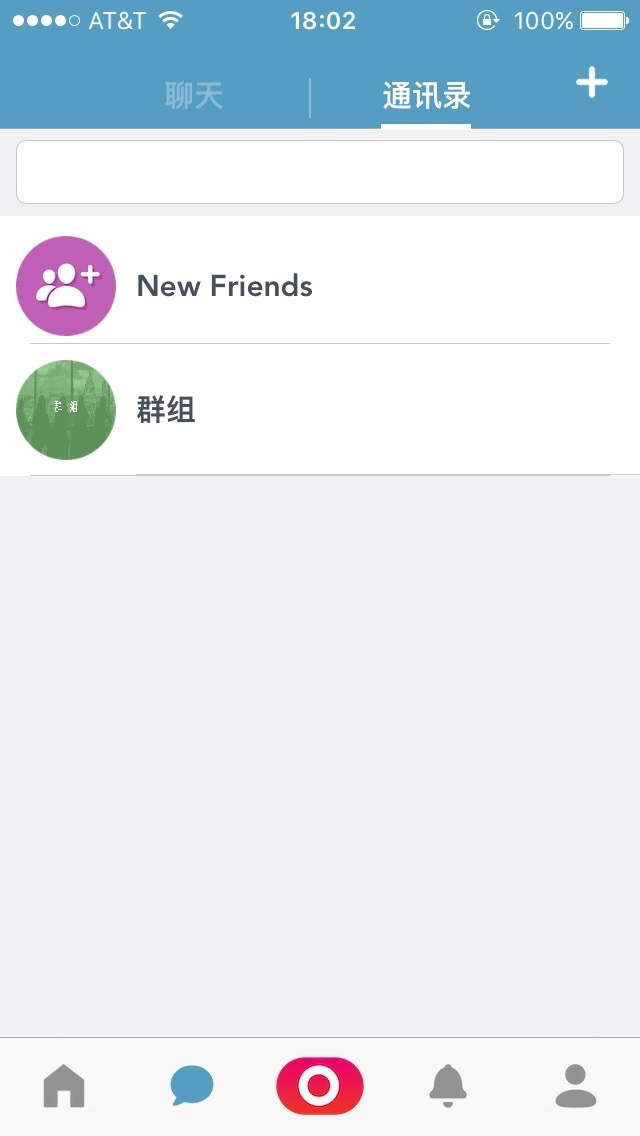Open the notifications bell
The width and height of the screenshot is (640, 1136).
coord(448,1086)
